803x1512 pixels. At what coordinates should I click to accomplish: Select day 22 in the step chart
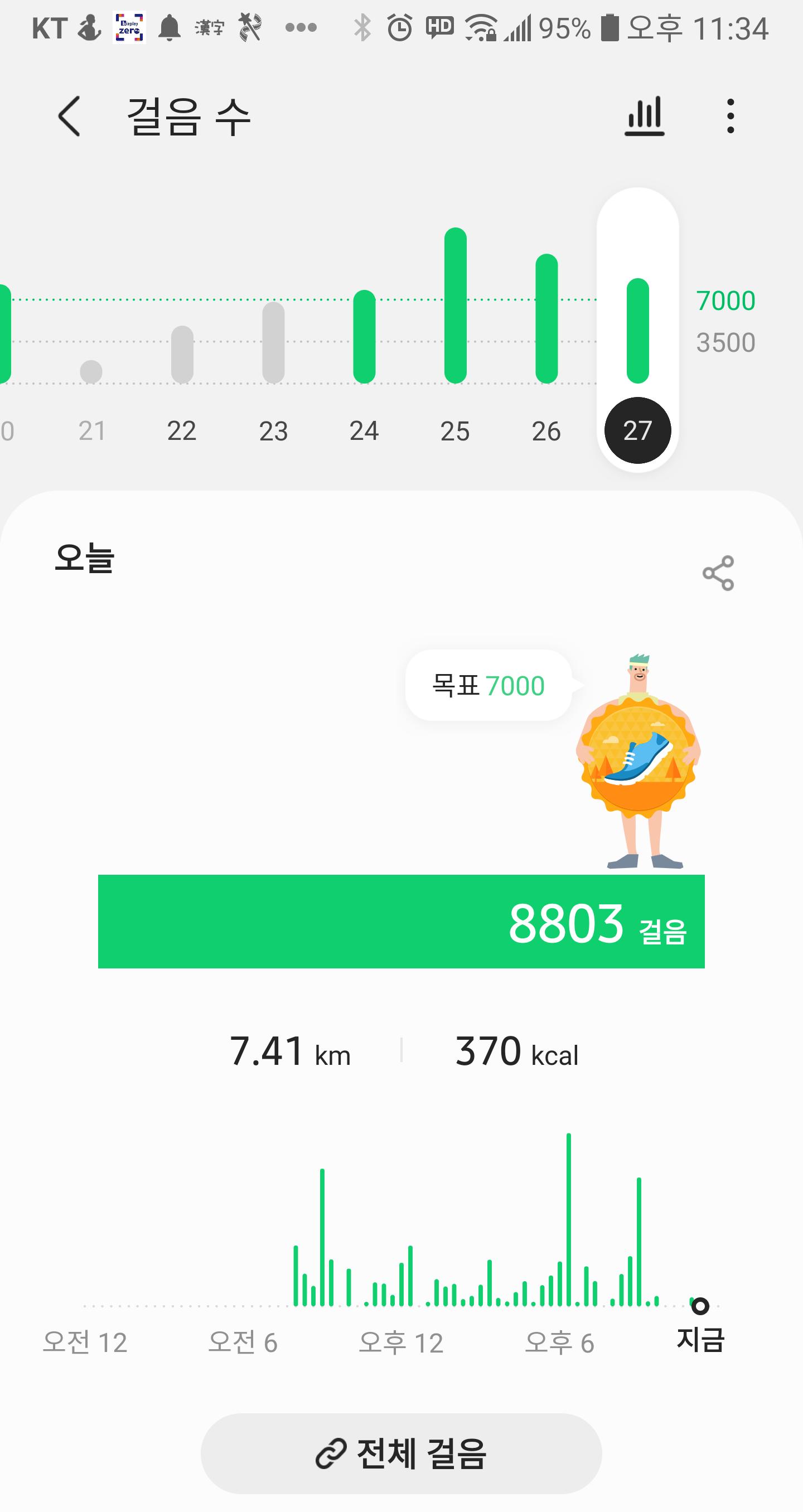coord(182,430)
